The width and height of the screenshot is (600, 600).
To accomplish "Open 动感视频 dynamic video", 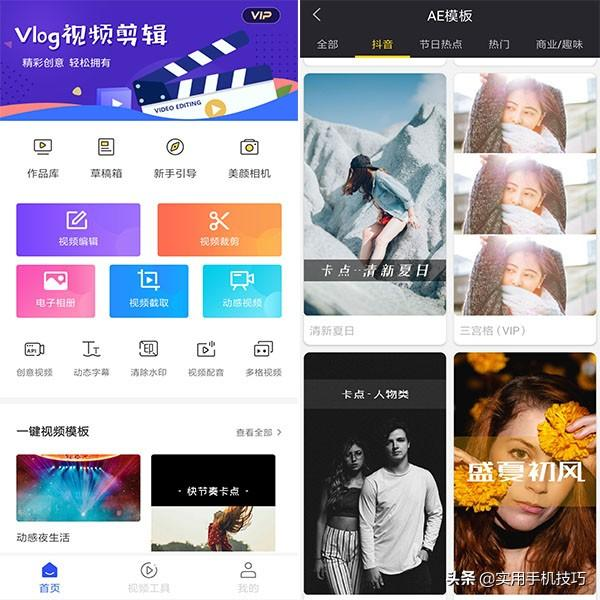I will tap(242, 290).
